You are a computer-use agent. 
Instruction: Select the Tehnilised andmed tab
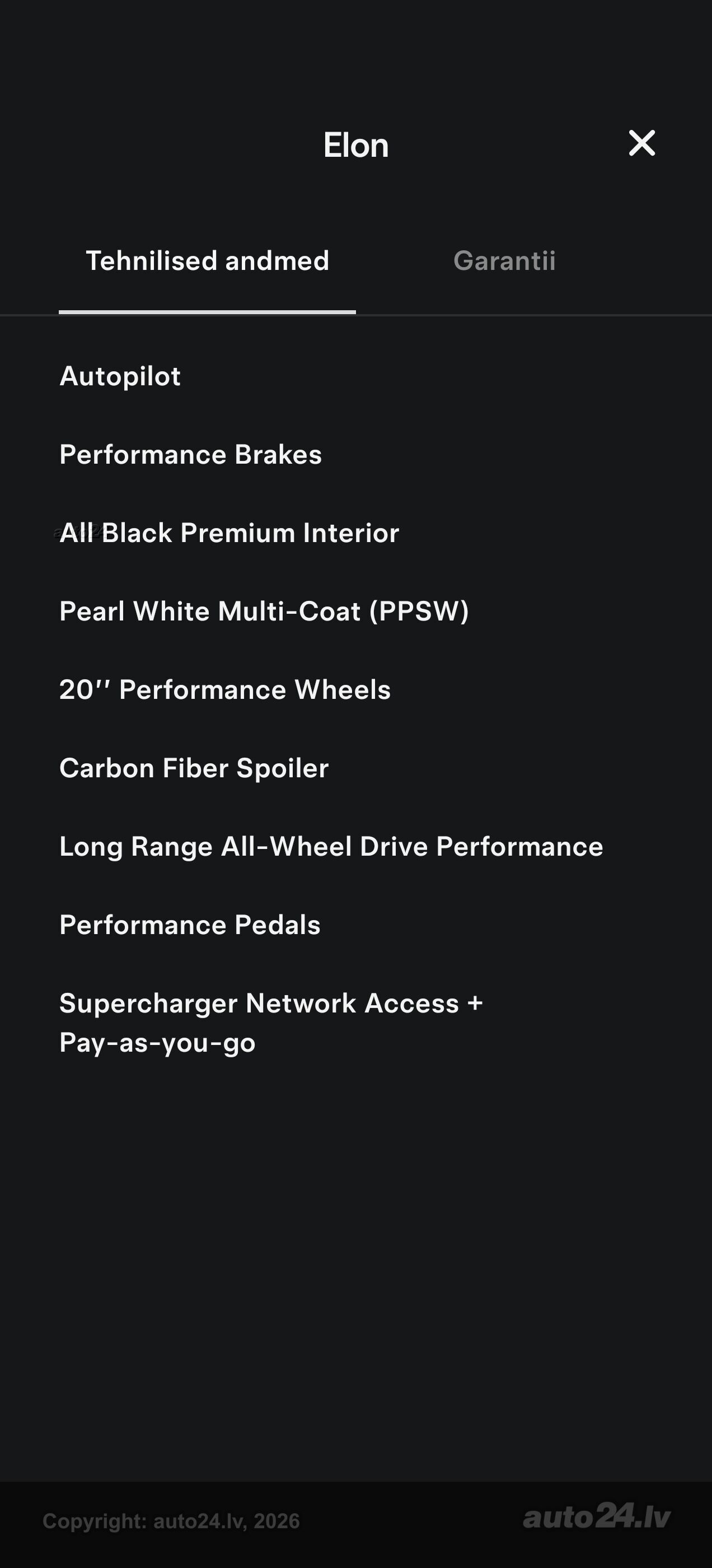tap(208, 260)
